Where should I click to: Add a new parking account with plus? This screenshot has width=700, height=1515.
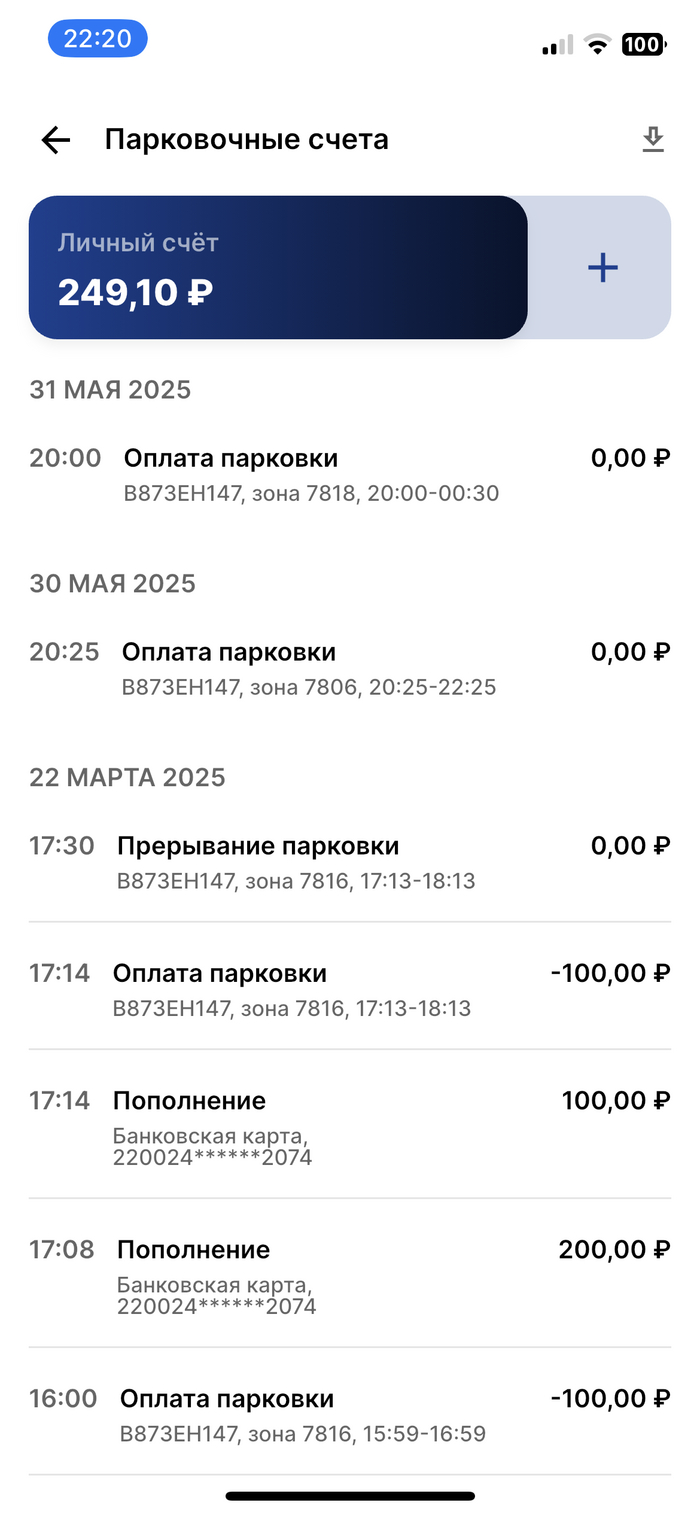[602, 268]
